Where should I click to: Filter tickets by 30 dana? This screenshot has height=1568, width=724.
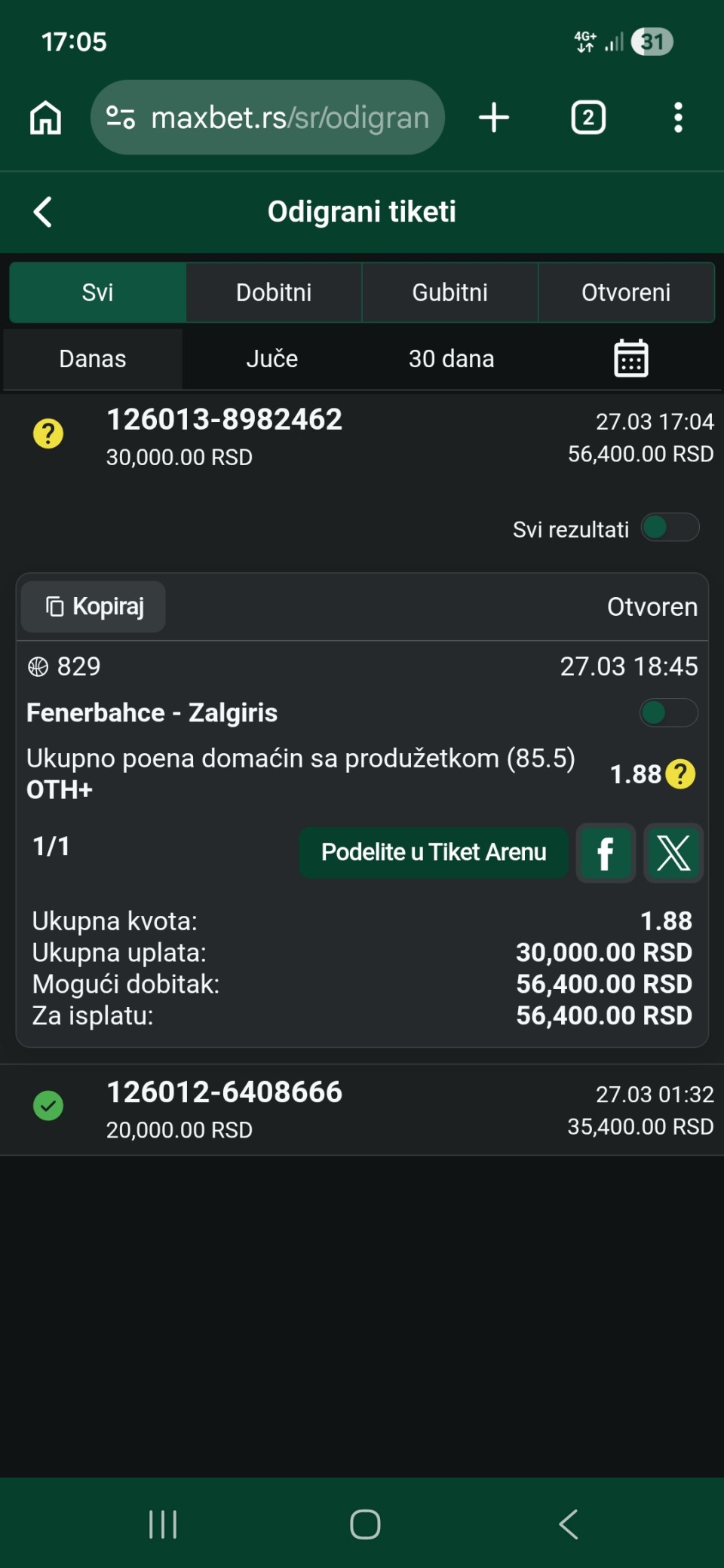coord(451,359)
